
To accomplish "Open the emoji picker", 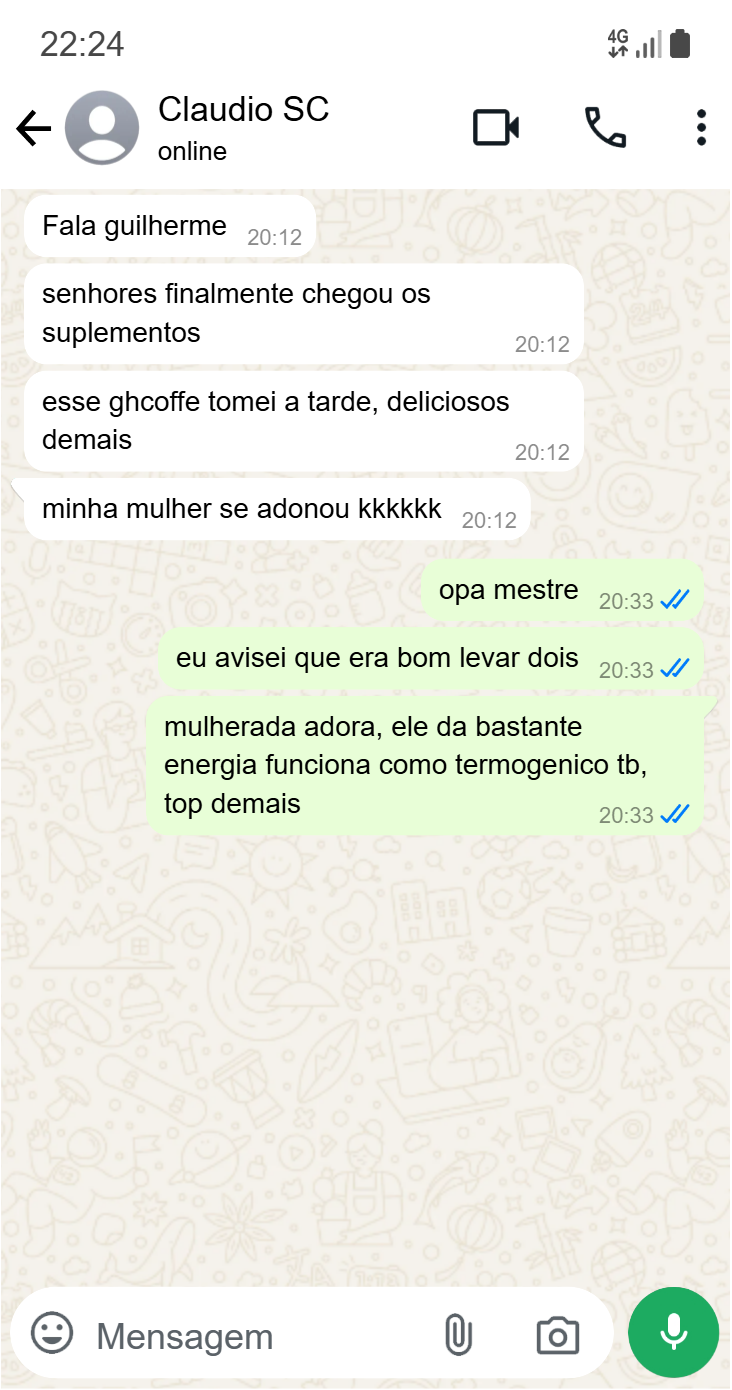I will tap(52, 1334).
